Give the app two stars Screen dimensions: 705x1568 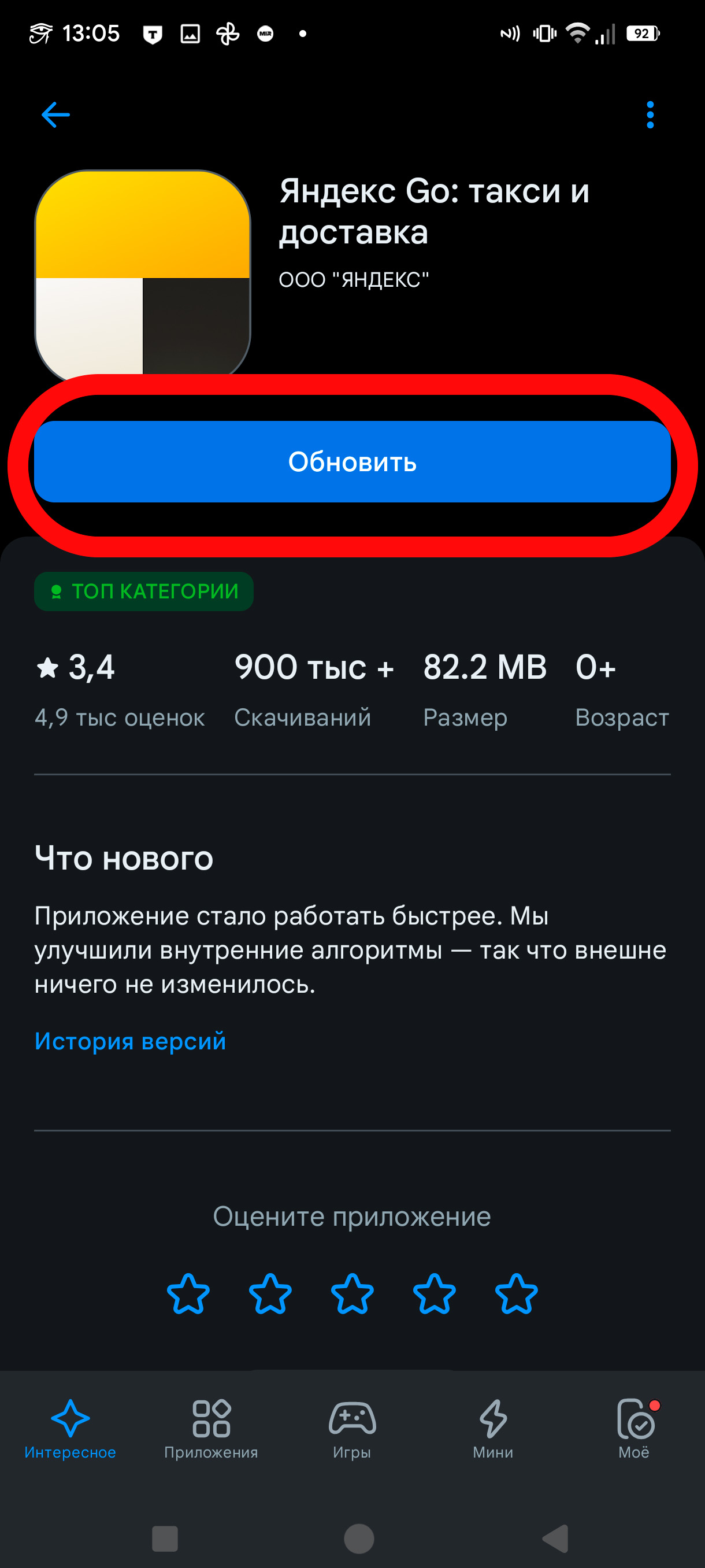[x=270, y=1294]
